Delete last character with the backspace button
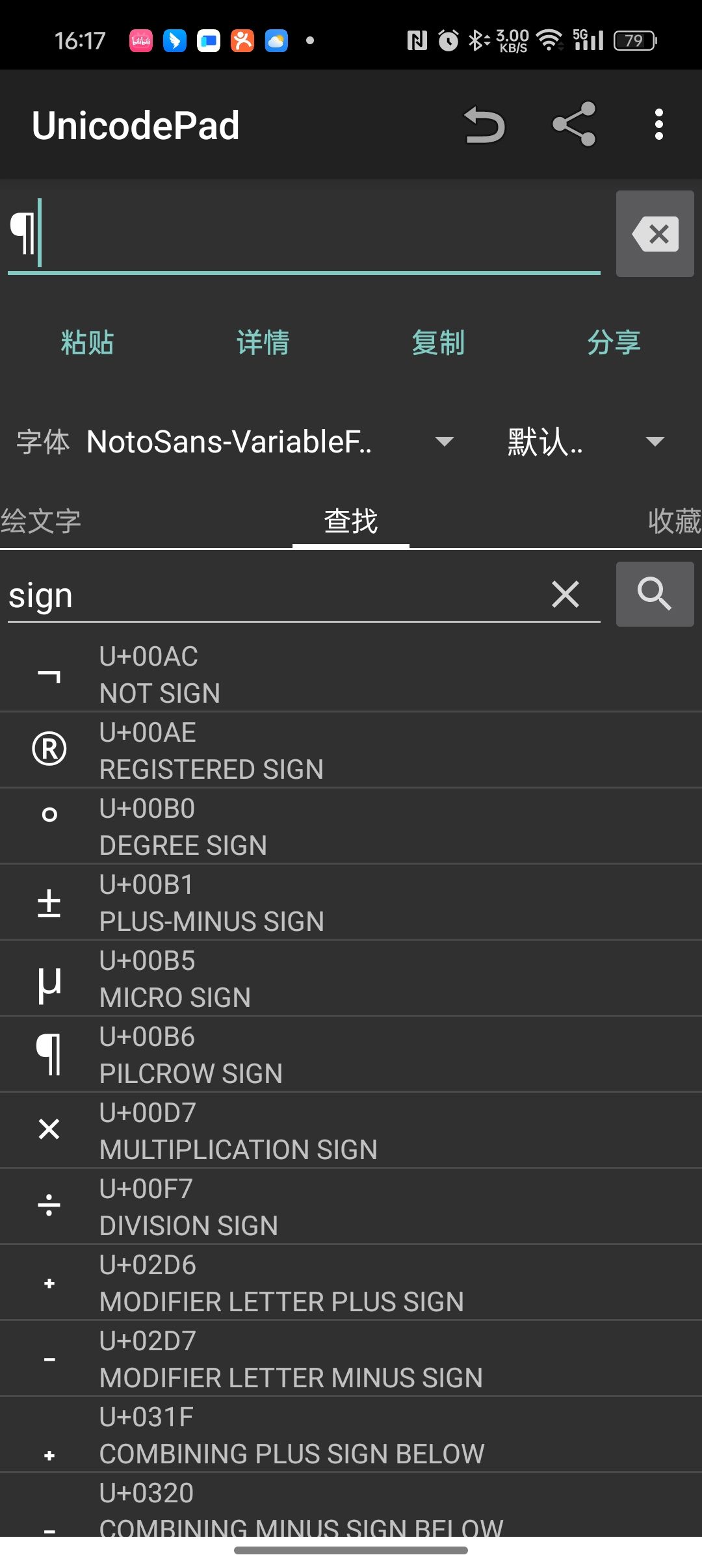The height and width of the screenshot is (1568, 702). click(655, 234)
